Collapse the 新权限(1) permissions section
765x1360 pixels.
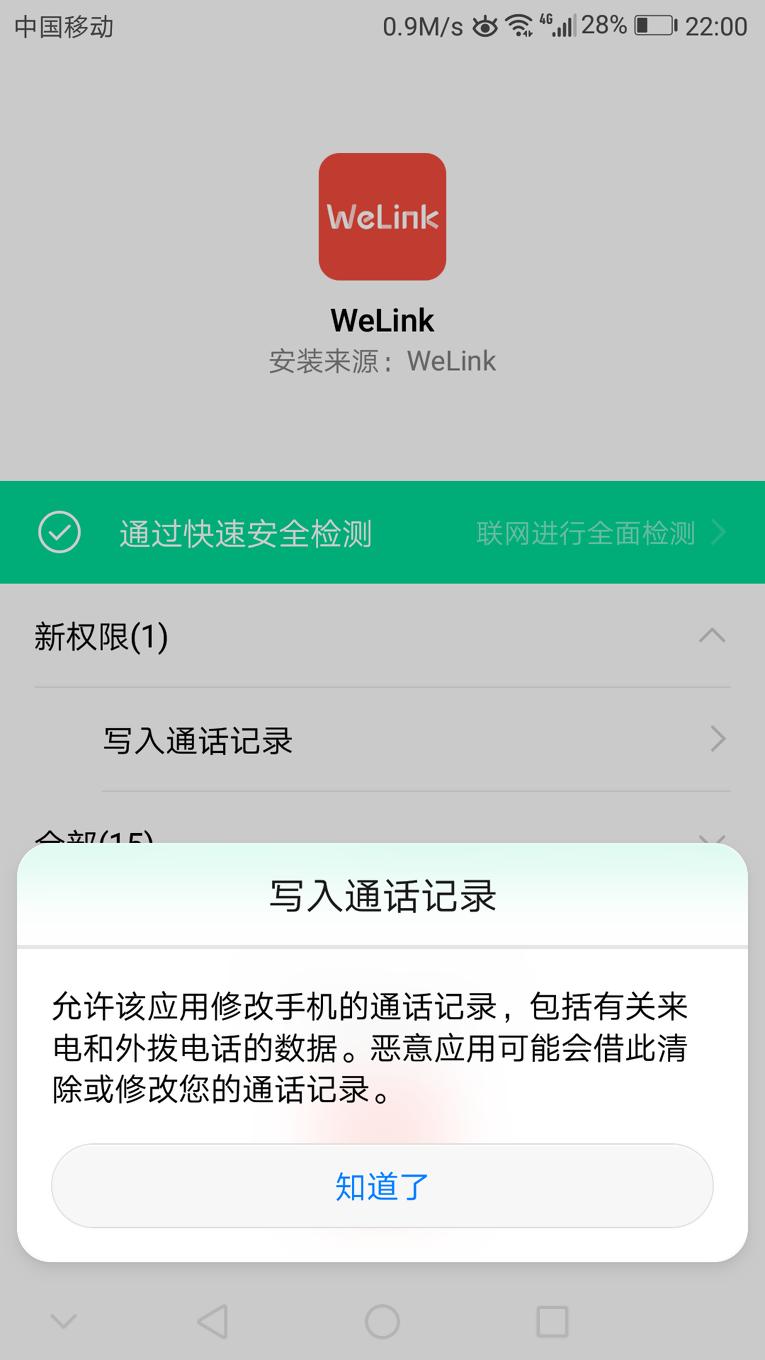coord(711,636)
